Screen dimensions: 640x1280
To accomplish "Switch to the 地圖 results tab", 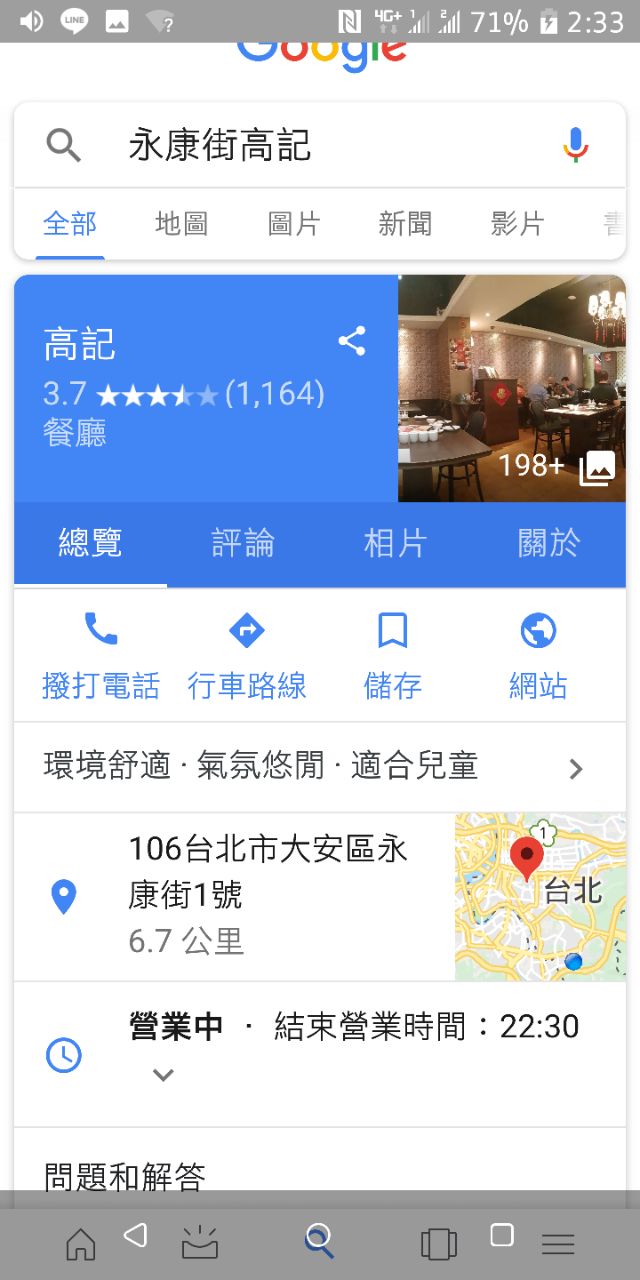I will pos(181,224).
